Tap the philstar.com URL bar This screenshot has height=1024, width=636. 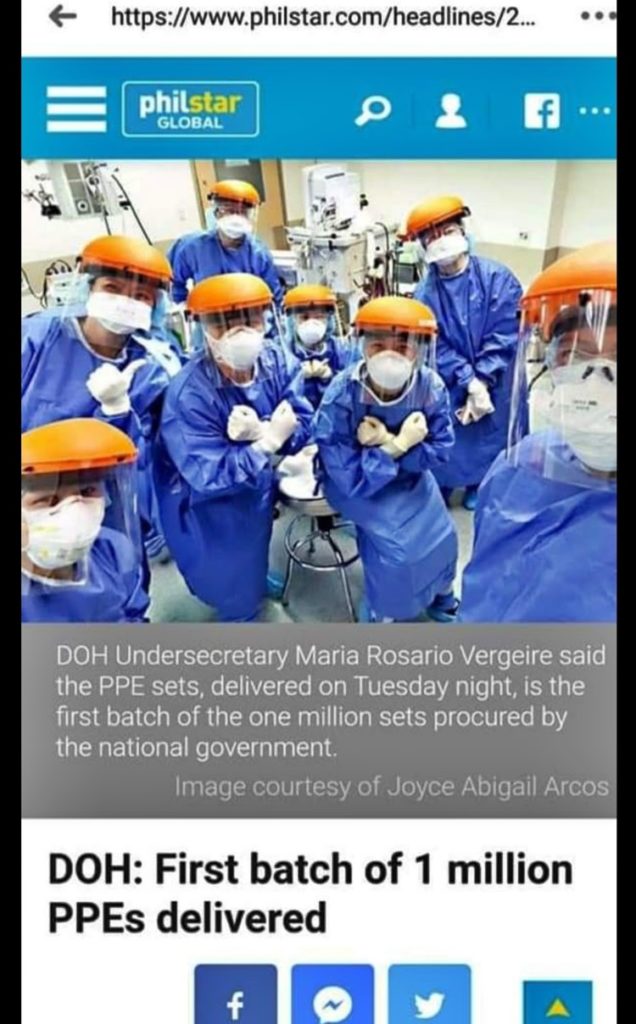click(x=322, y=16)
